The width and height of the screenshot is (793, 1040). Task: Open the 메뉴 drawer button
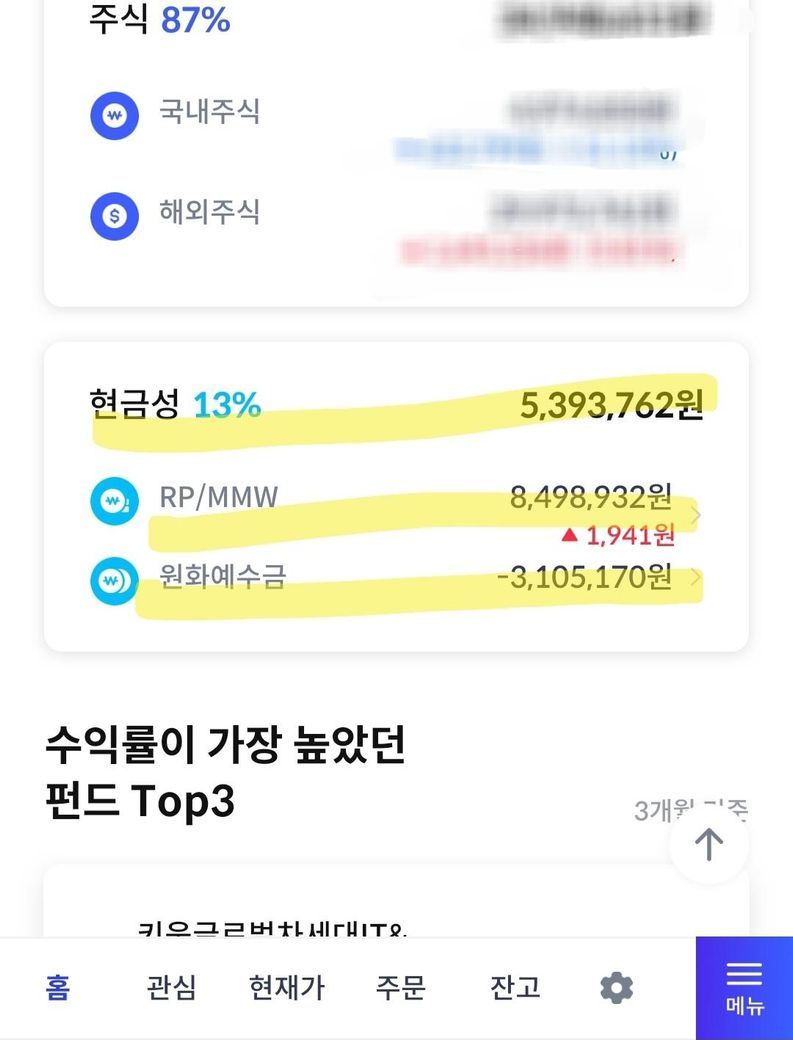744,988
